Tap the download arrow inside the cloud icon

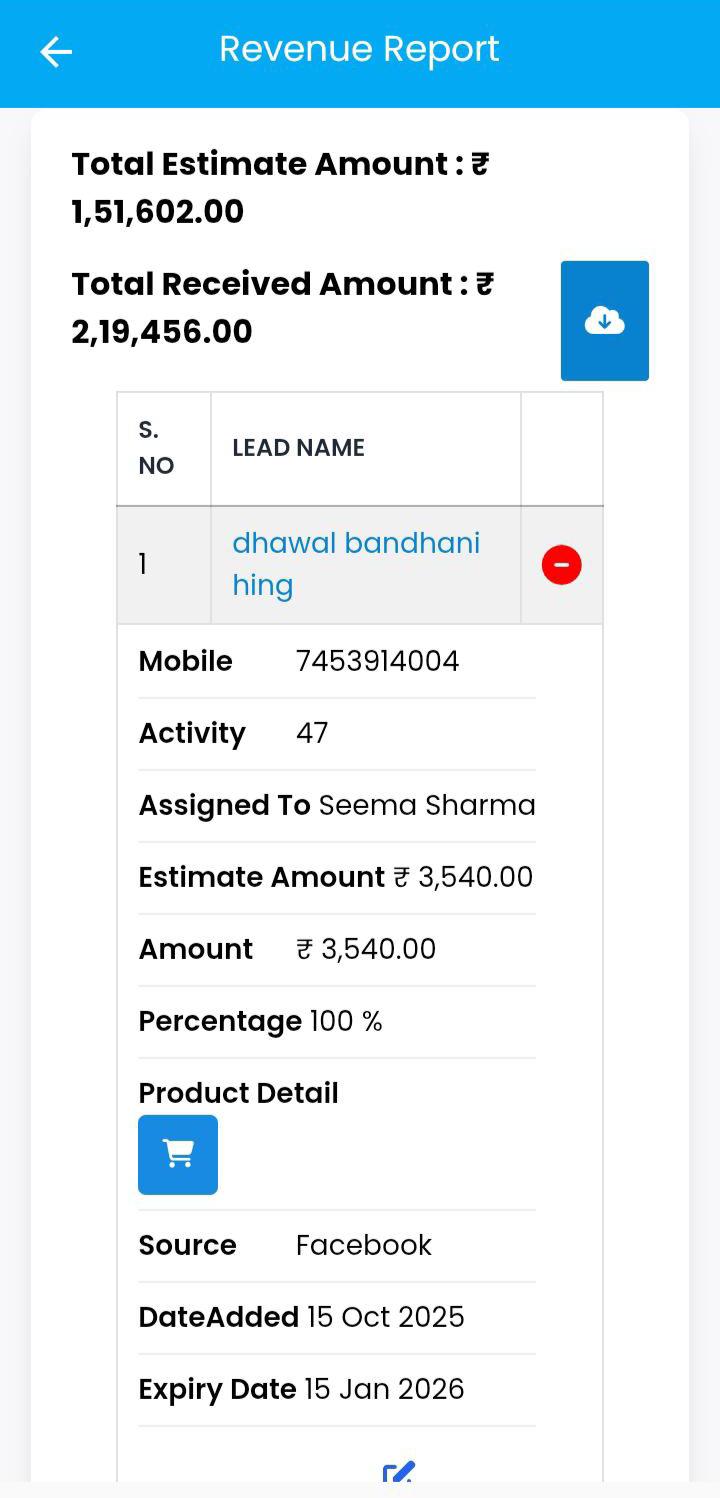(604, 320)
